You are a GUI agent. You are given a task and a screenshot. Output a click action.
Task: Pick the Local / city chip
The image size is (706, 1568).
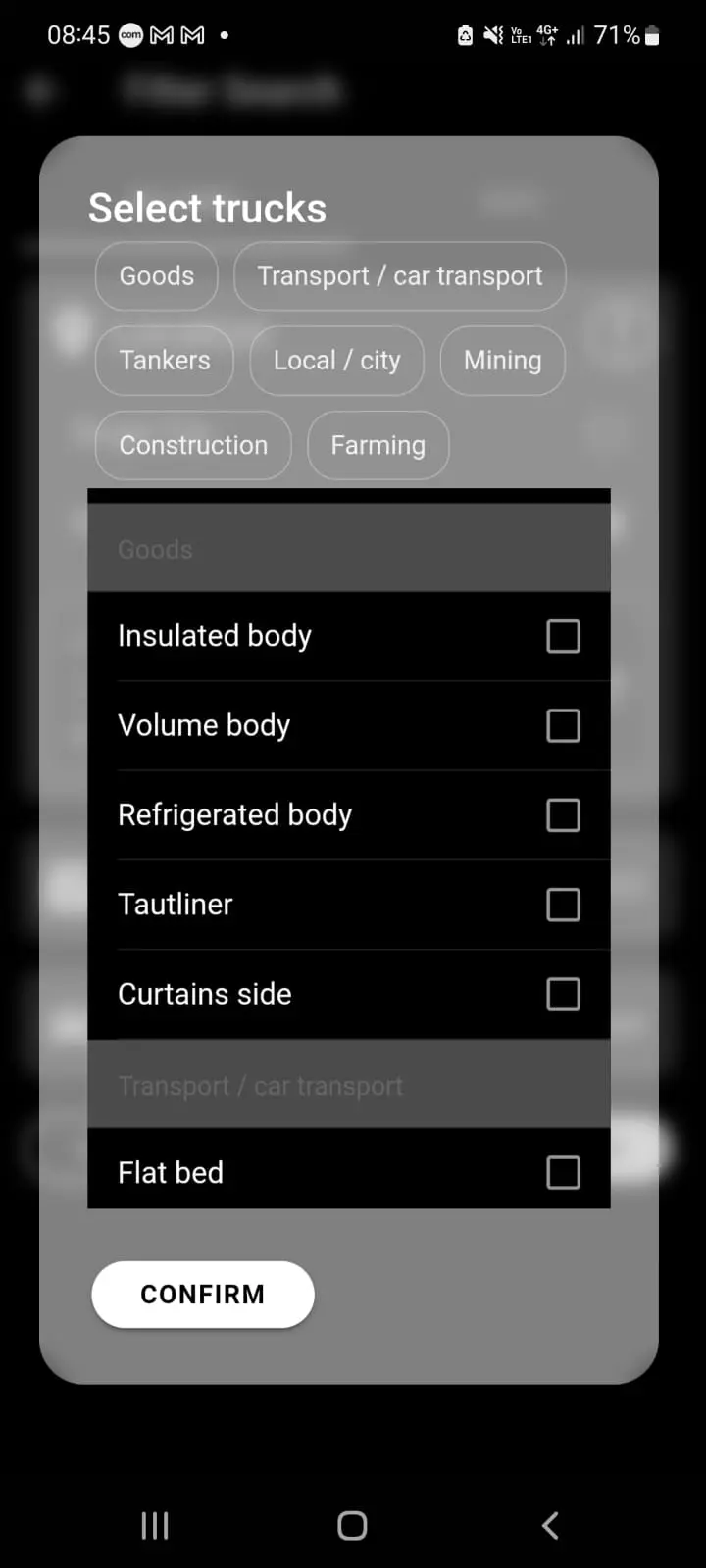[x=336, y=361]
